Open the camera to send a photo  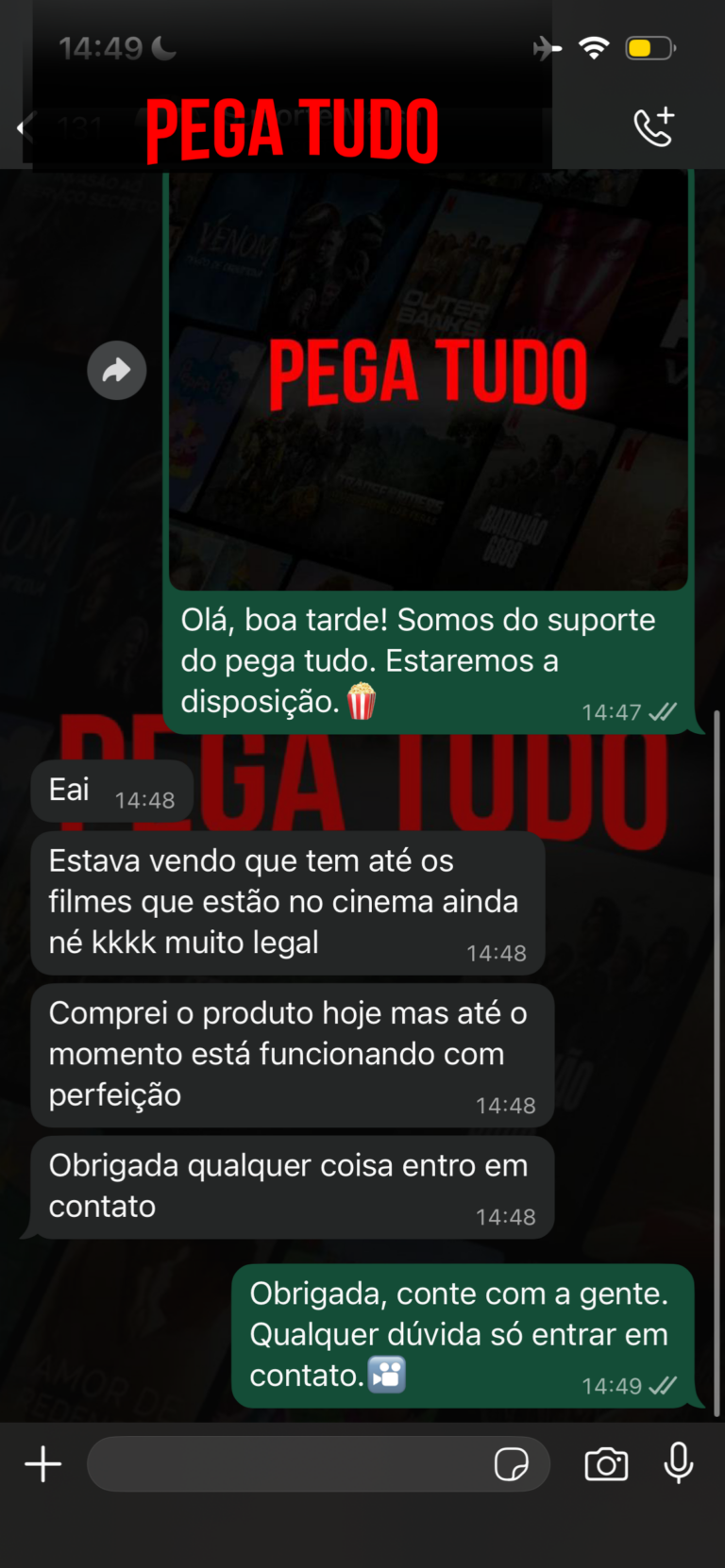pyautogui.click(x=606, y=1464)
